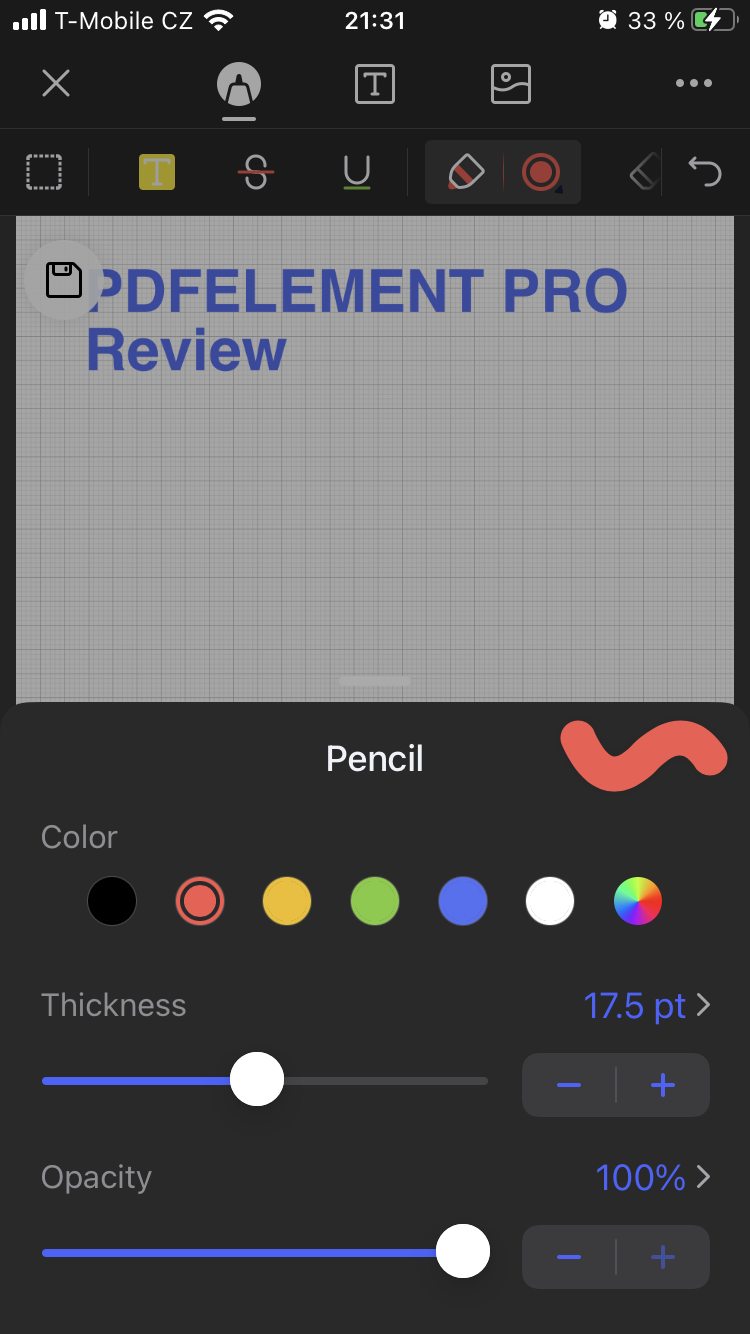Undo the last action
Viewport: 750px width, 1334px height.
(x=705, y=172)
